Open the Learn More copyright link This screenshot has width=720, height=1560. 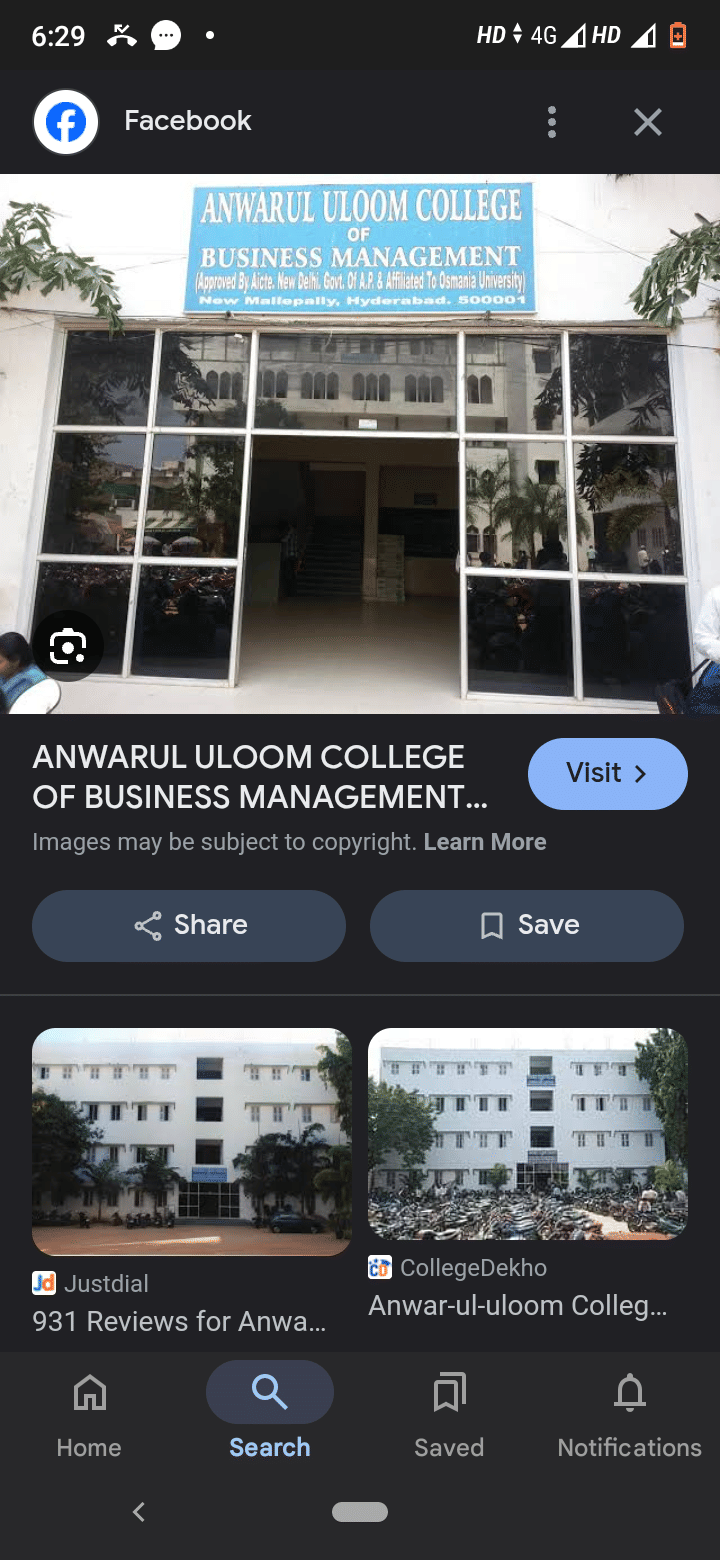(485, 841)
